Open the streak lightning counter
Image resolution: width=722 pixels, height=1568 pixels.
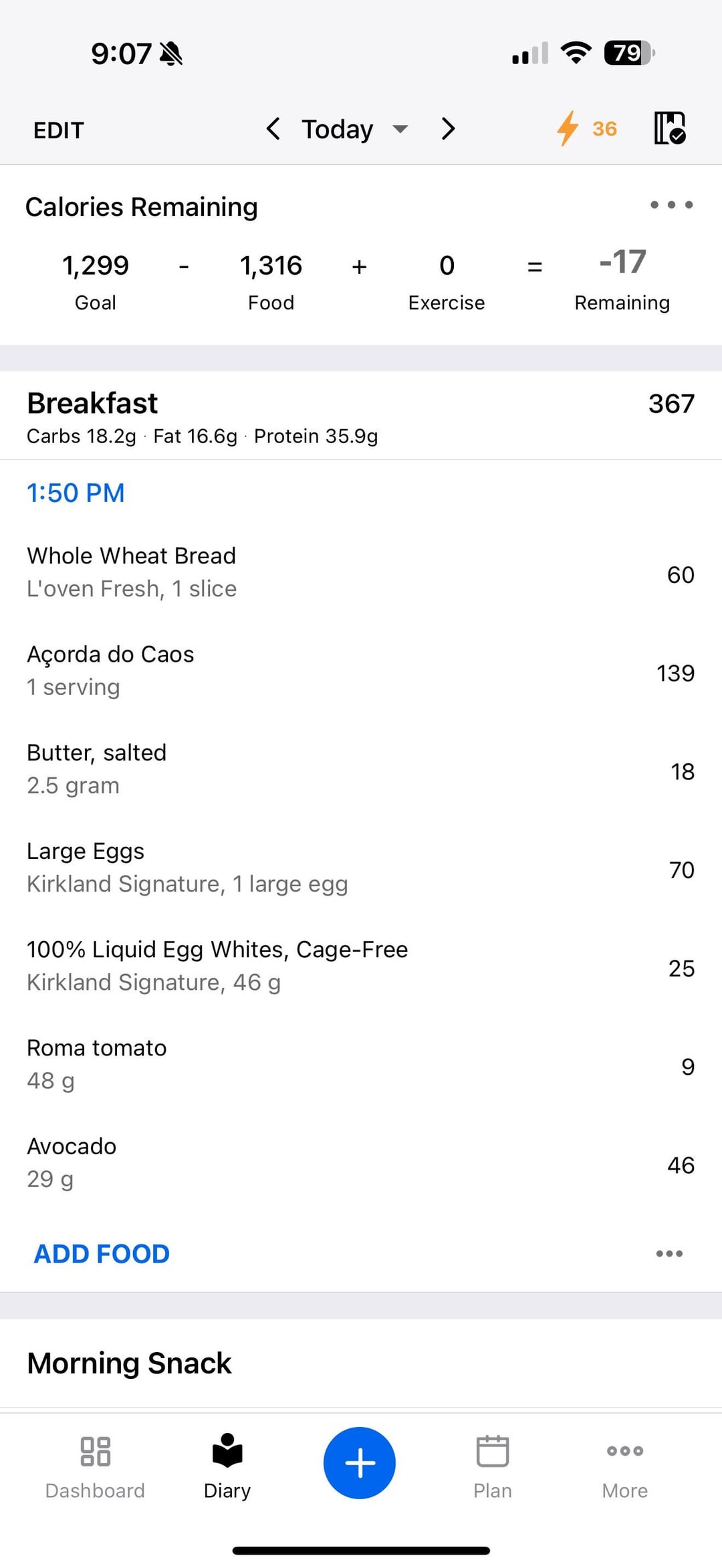[587, 128]
